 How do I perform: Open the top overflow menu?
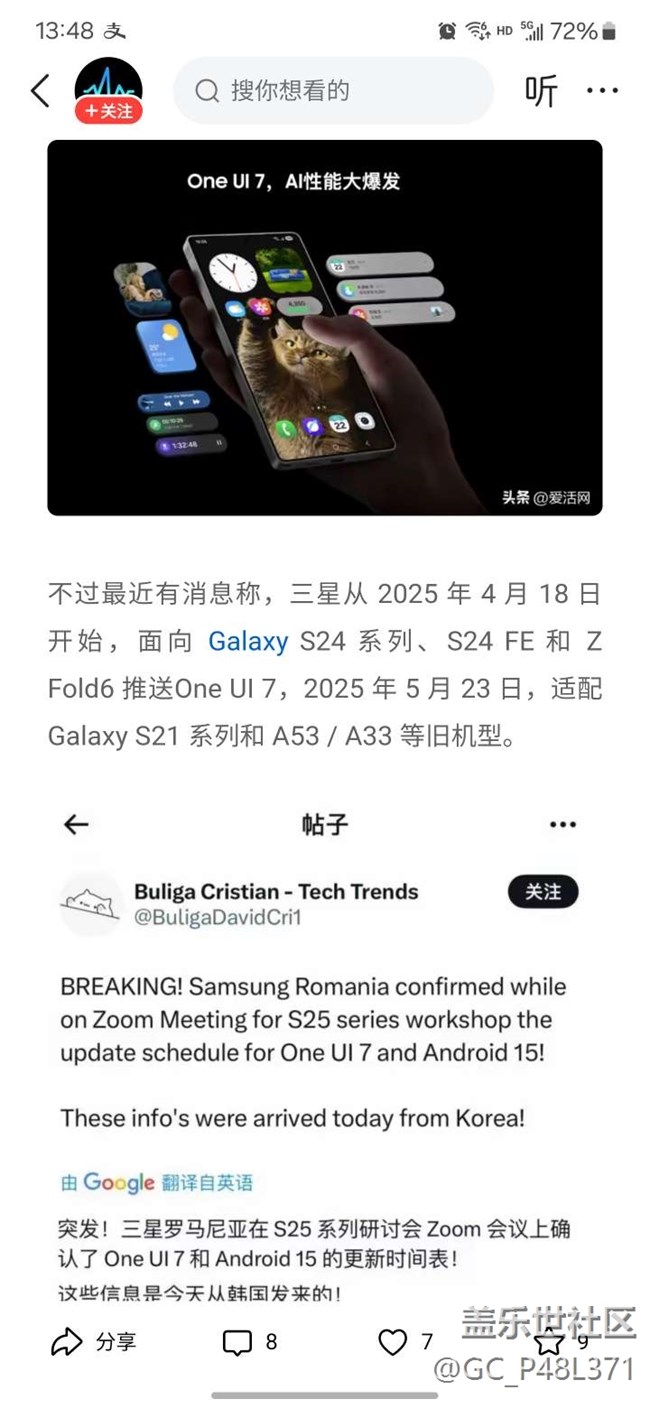(603, 91)
